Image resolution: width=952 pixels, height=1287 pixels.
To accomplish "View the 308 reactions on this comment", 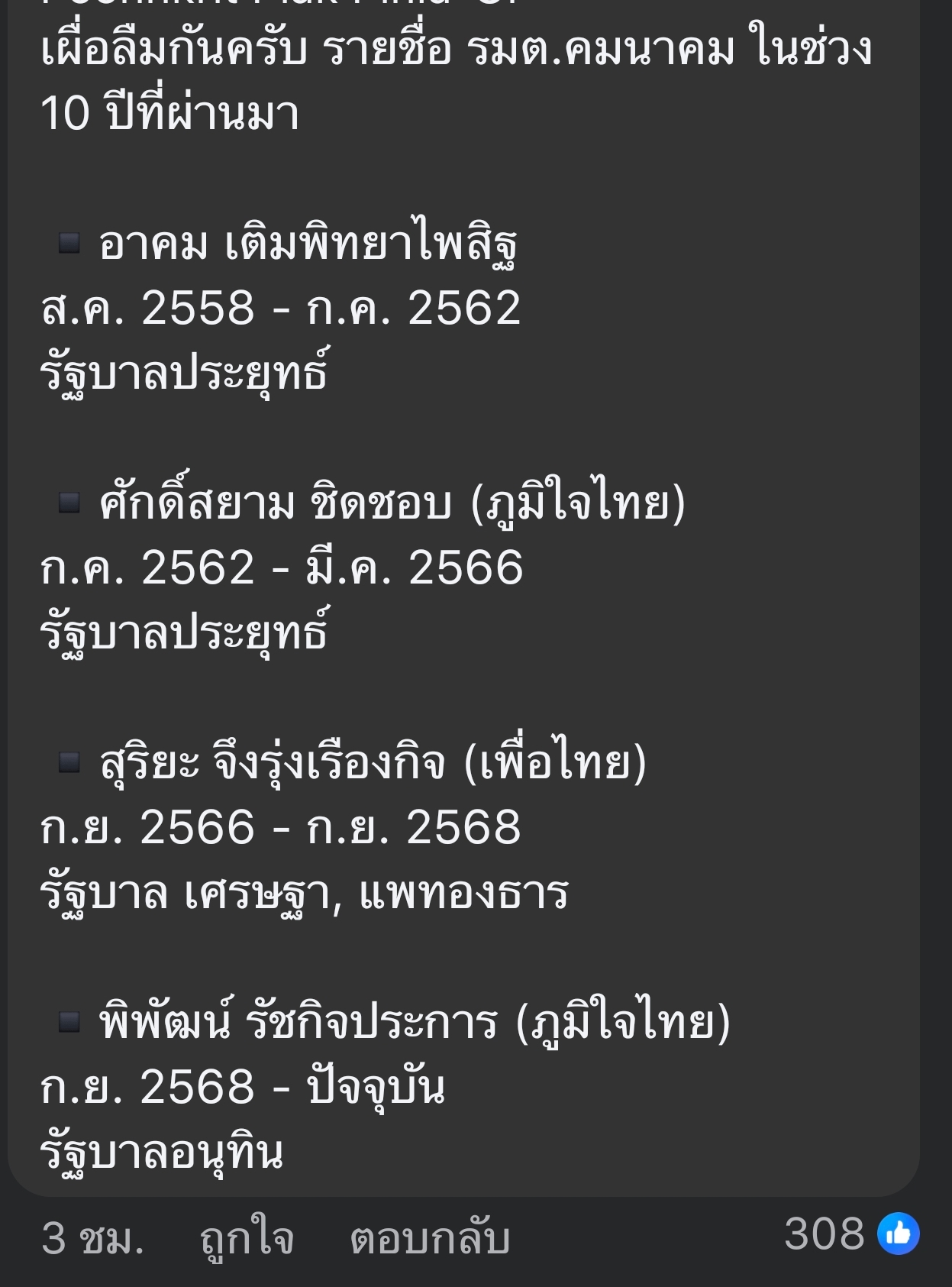I will [851, 1234].
